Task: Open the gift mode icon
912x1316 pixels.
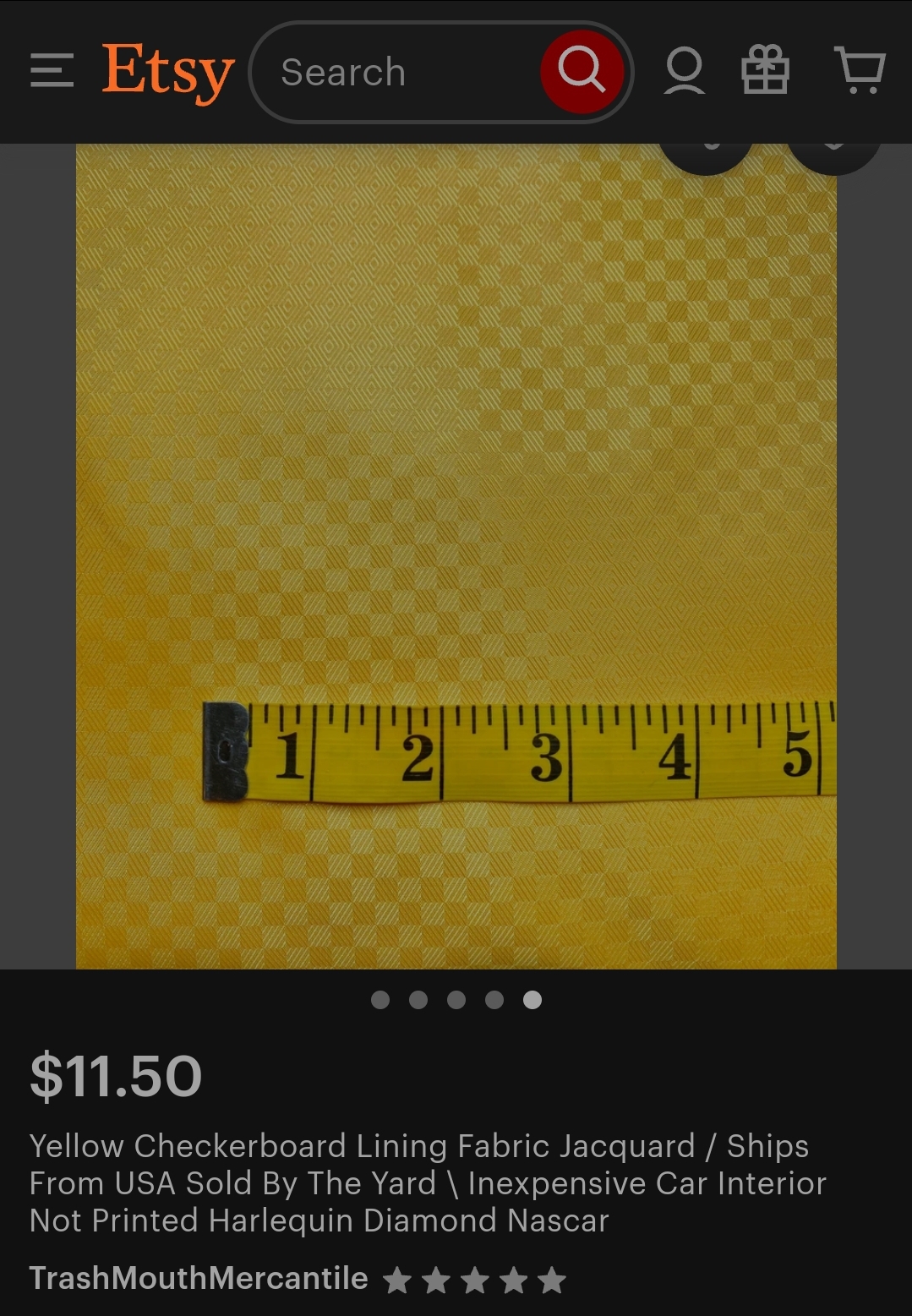Action: tap(765, 71)
